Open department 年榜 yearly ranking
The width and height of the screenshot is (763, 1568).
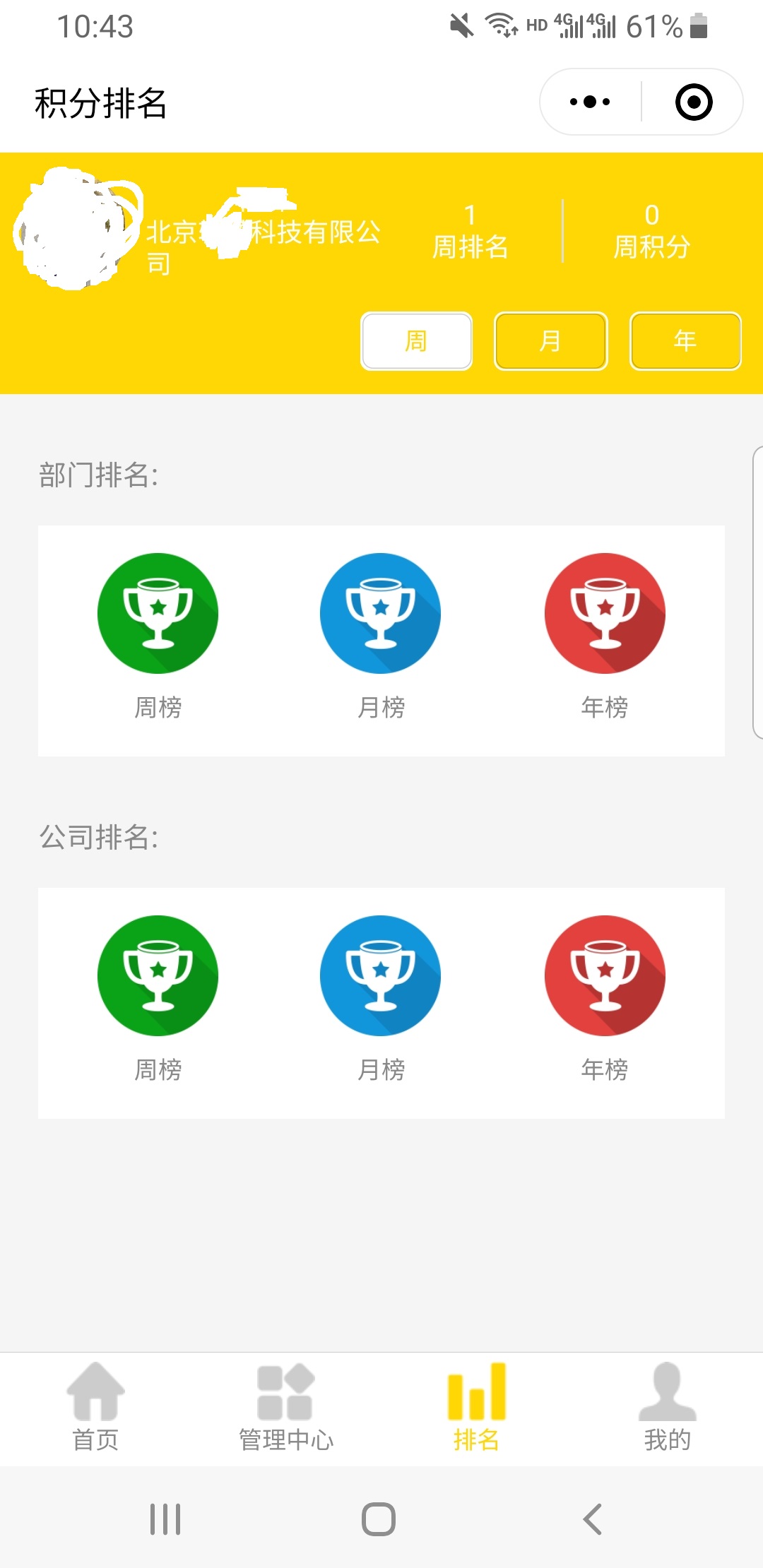605,636
